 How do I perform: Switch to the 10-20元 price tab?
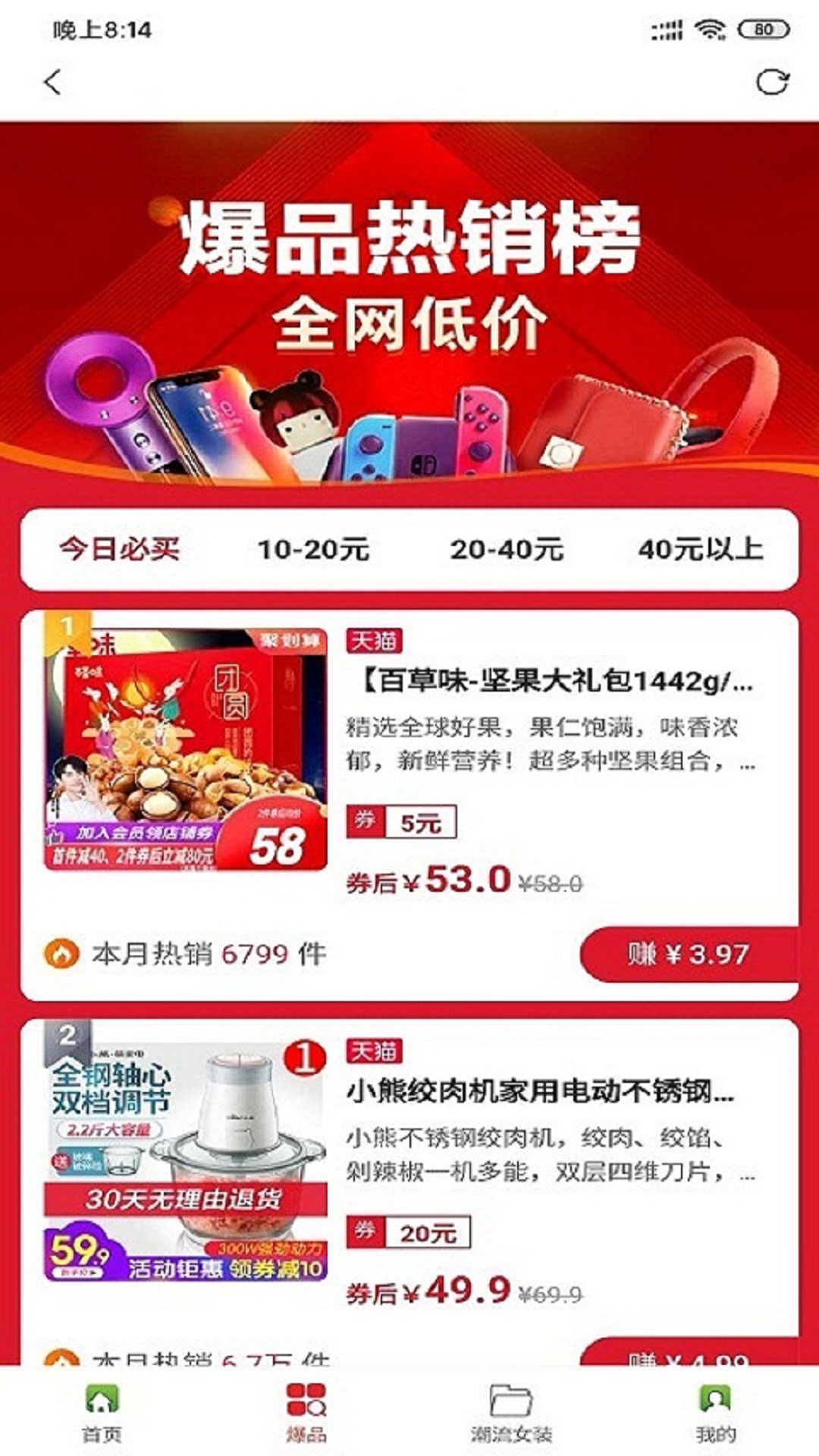tap(313, 549)
